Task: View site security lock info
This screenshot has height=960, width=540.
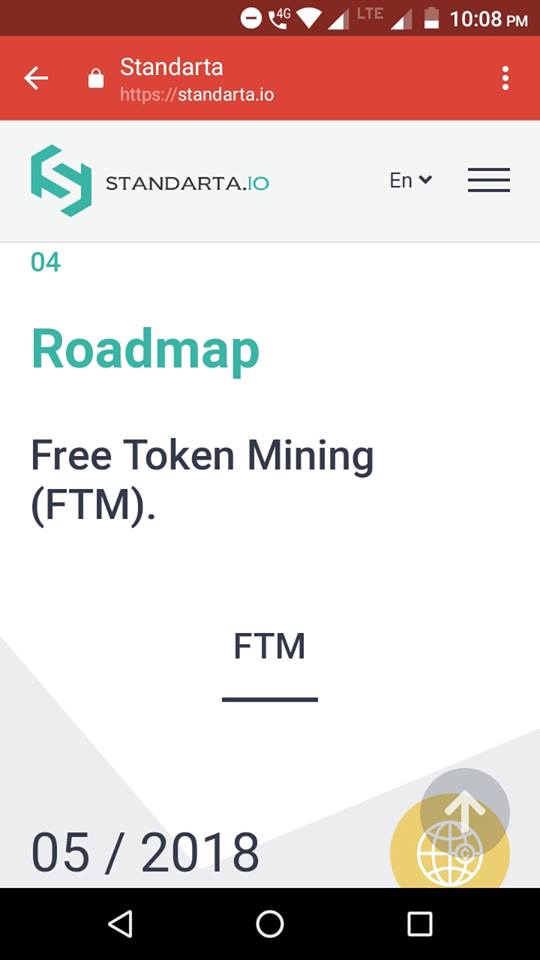Action: [x=96, y=79]
